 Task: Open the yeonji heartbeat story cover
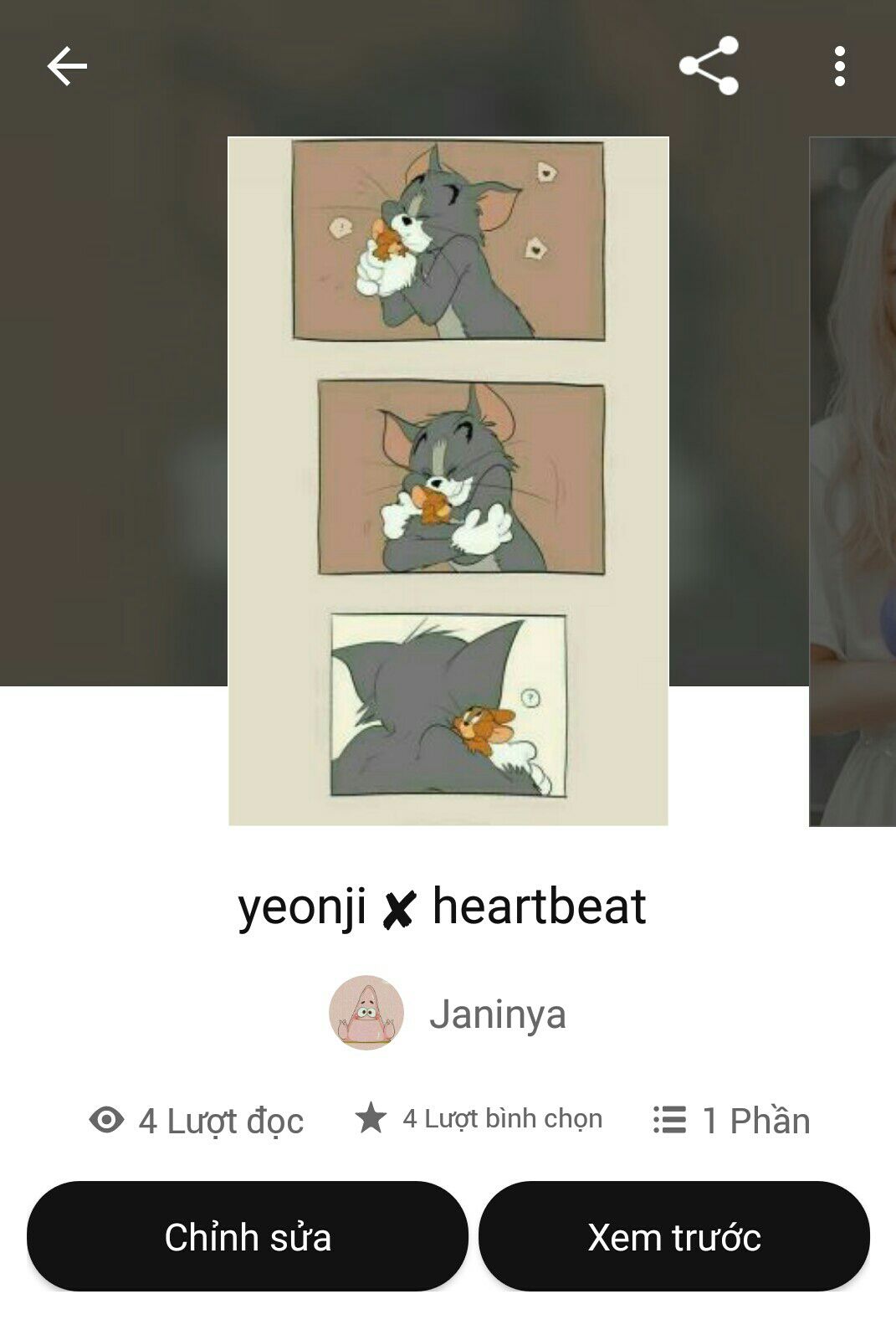click(x=448, y=481)
